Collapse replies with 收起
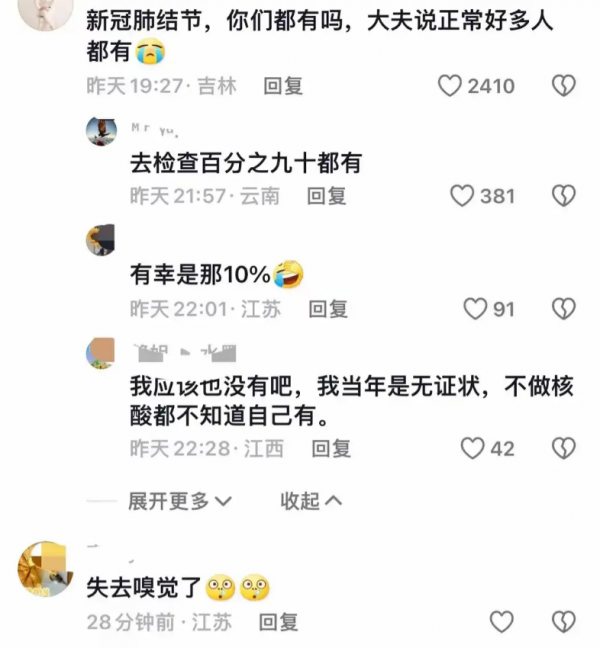The height and width of the screenshot is (648, 600). coord(311,499)
